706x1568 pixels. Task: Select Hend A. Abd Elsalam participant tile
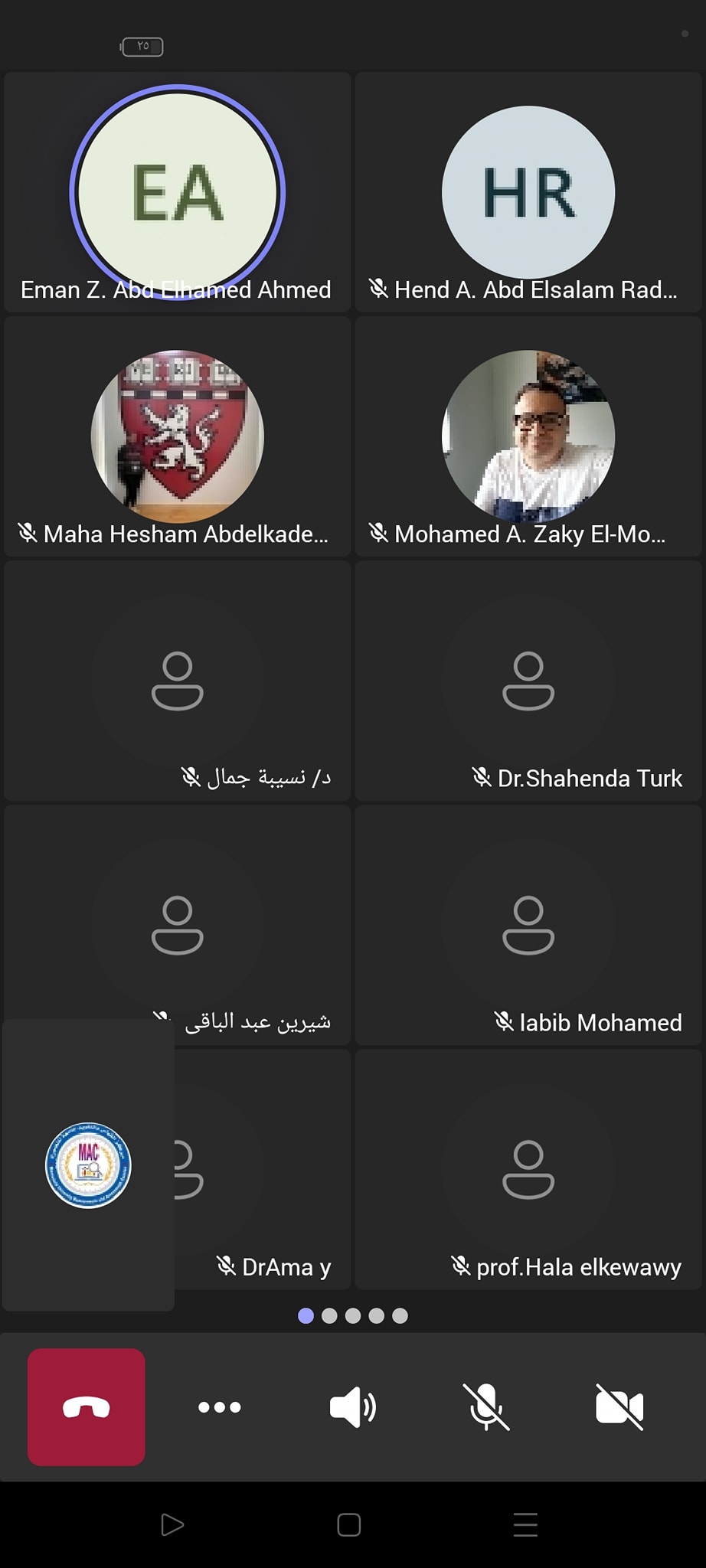click(x=528, y=192)
